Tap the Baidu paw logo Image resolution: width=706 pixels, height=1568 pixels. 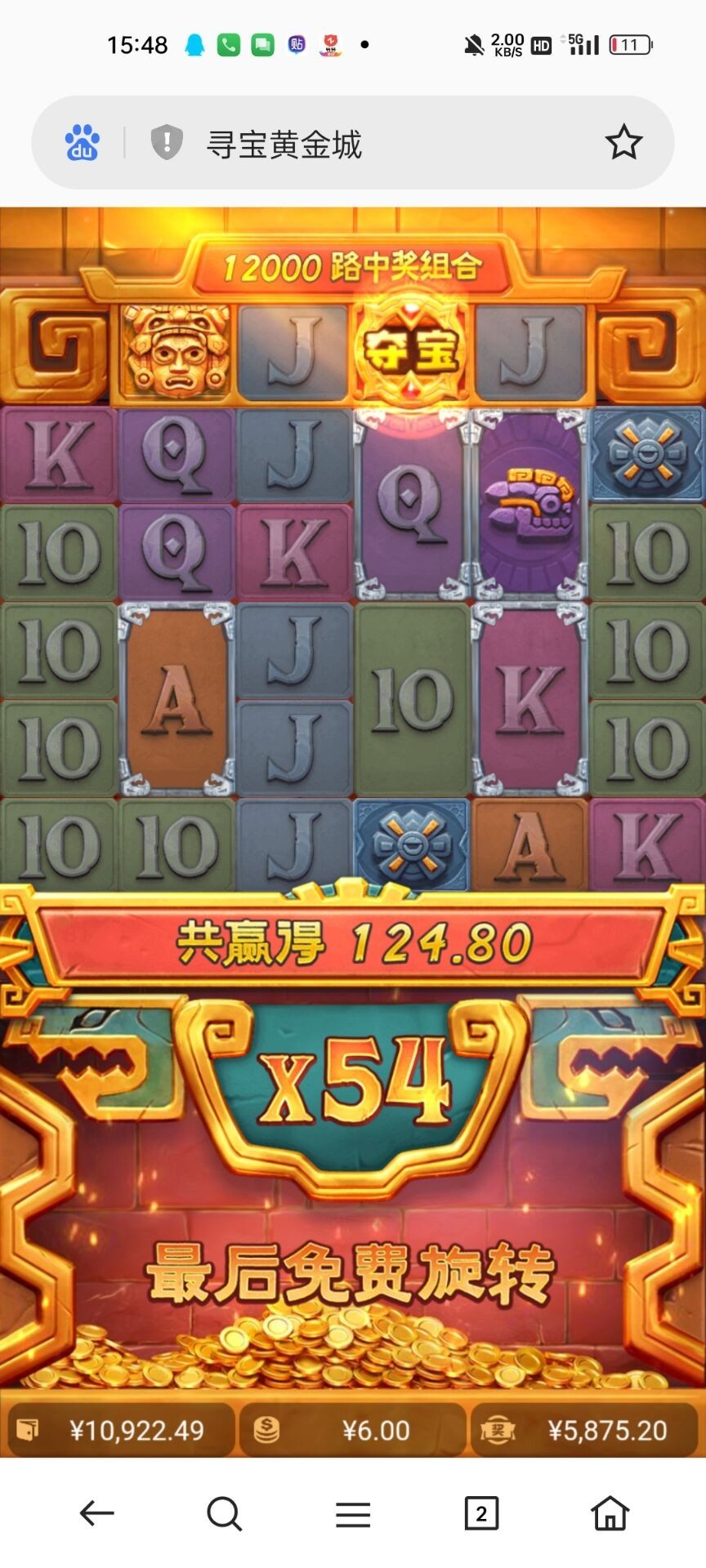pyautogui.click(x=83, y=143)
